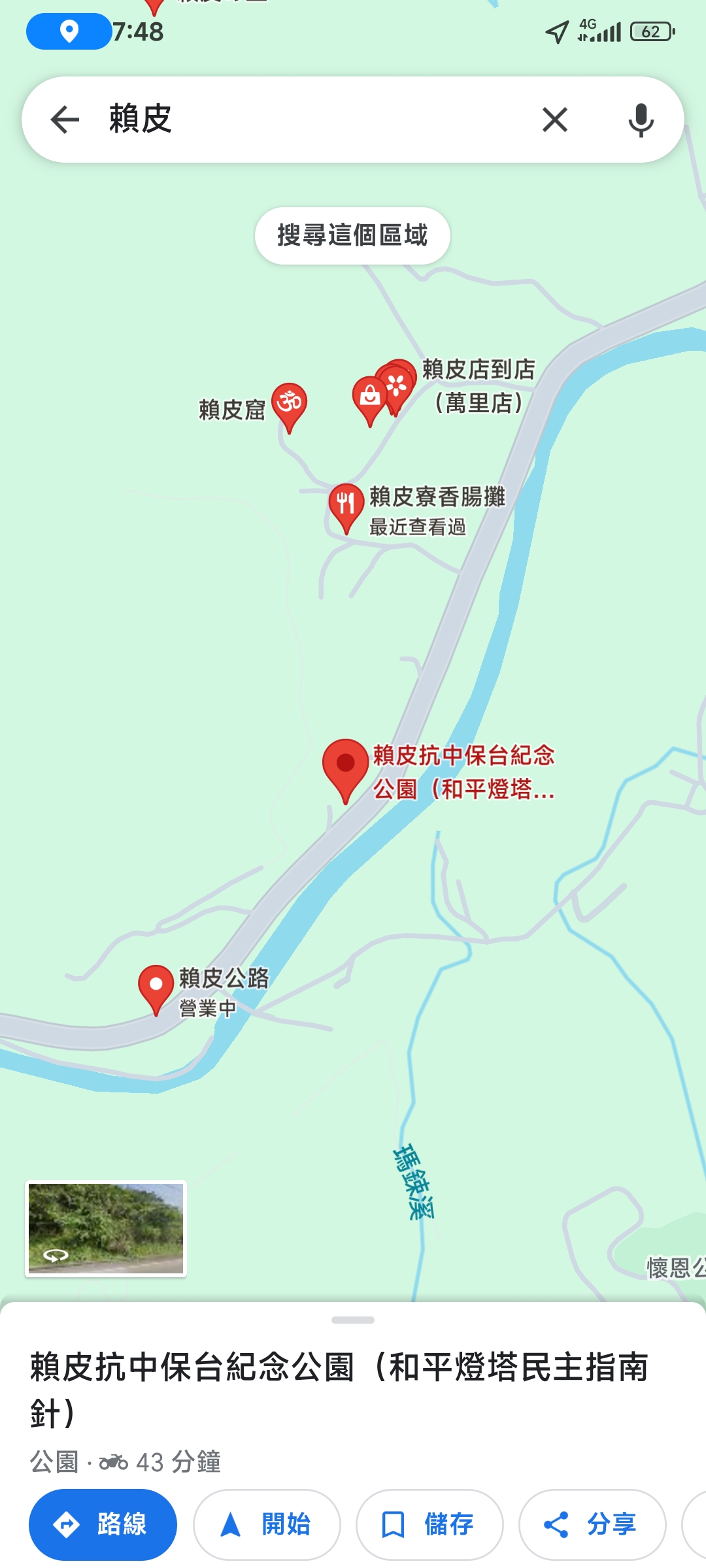Open the 賴皮抗中保台紀念公園 place details
The height and width of the screenshot is (1568, 706).
[340, 1390]
